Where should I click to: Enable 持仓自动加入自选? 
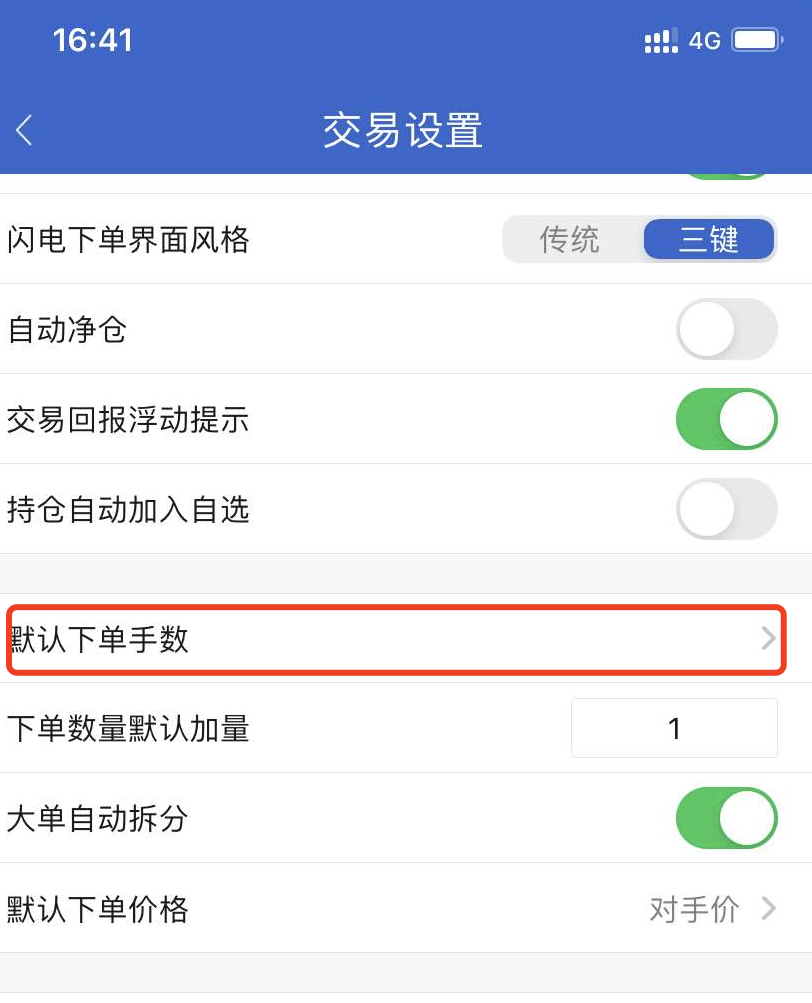[x=727, y=509]
